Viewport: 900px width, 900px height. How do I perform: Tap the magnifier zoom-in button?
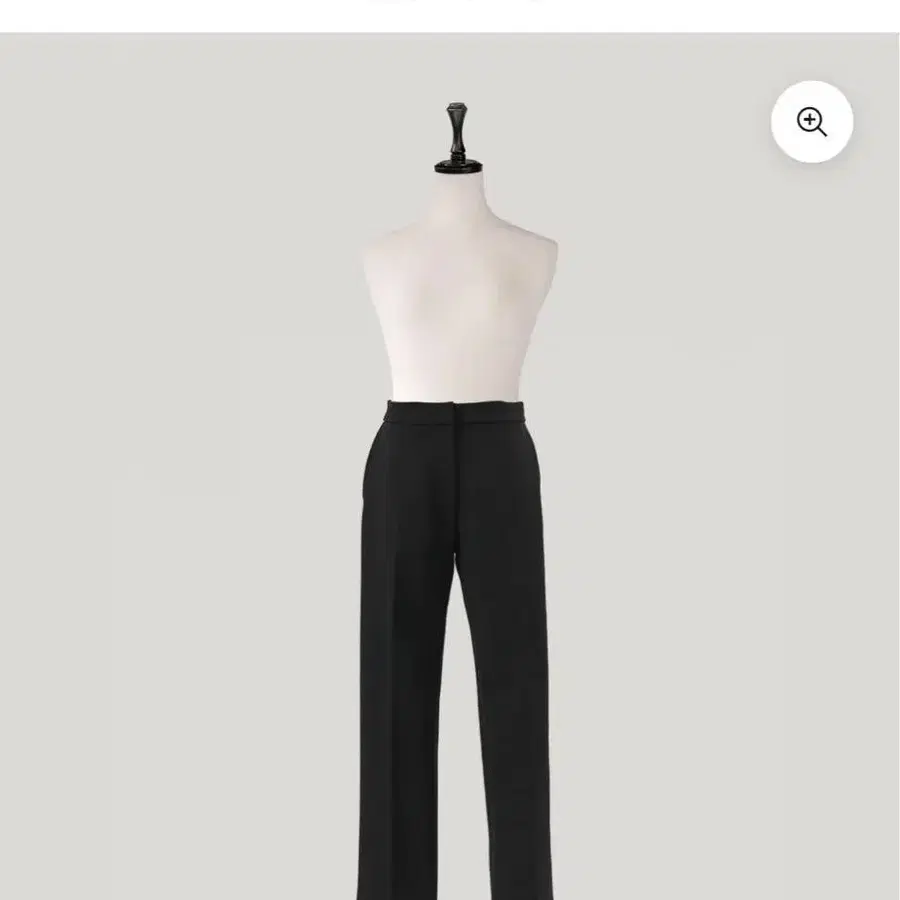(x=811, y=122)
